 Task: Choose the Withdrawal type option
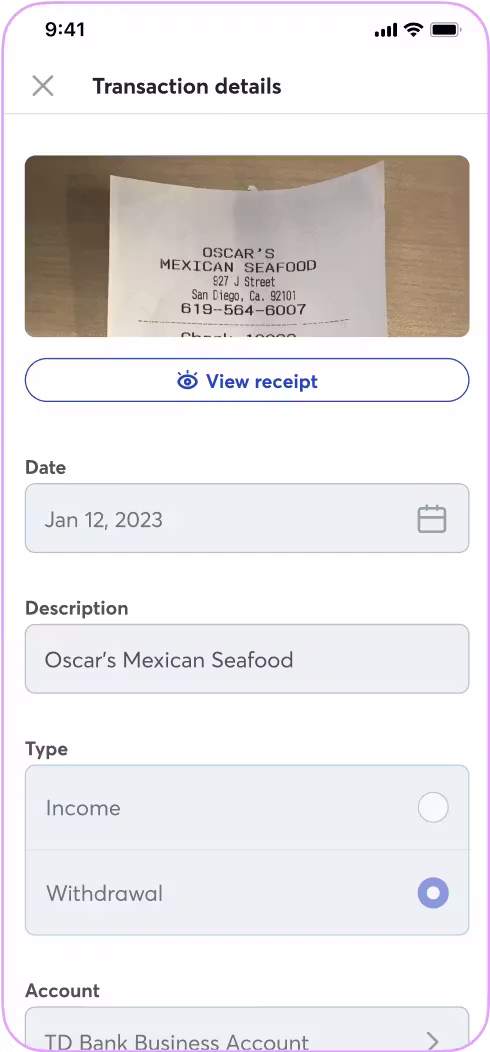pos(247,893)
